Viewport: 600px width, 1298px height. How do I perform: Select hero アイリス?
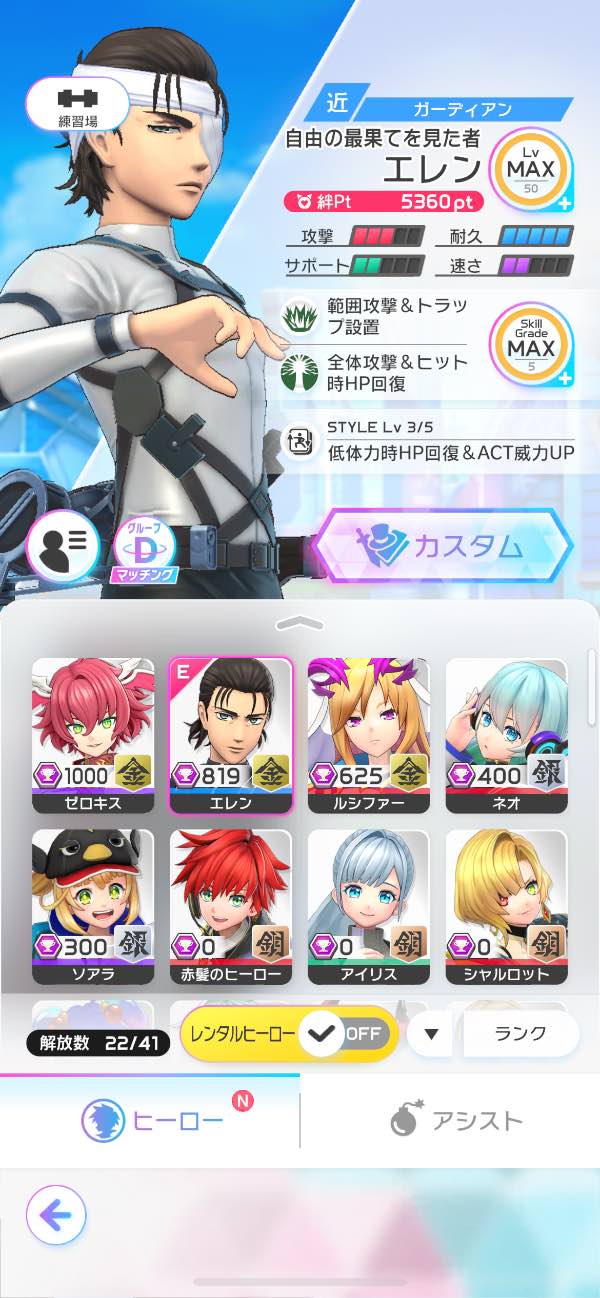(x=369, y=907)
